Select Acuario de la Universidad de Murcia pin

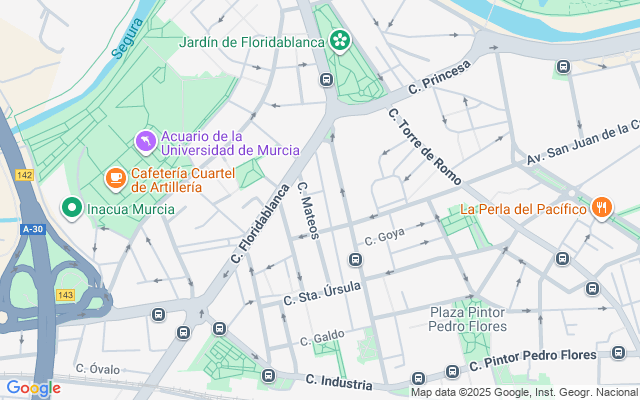pyautogui.click(x=146, y=143)
